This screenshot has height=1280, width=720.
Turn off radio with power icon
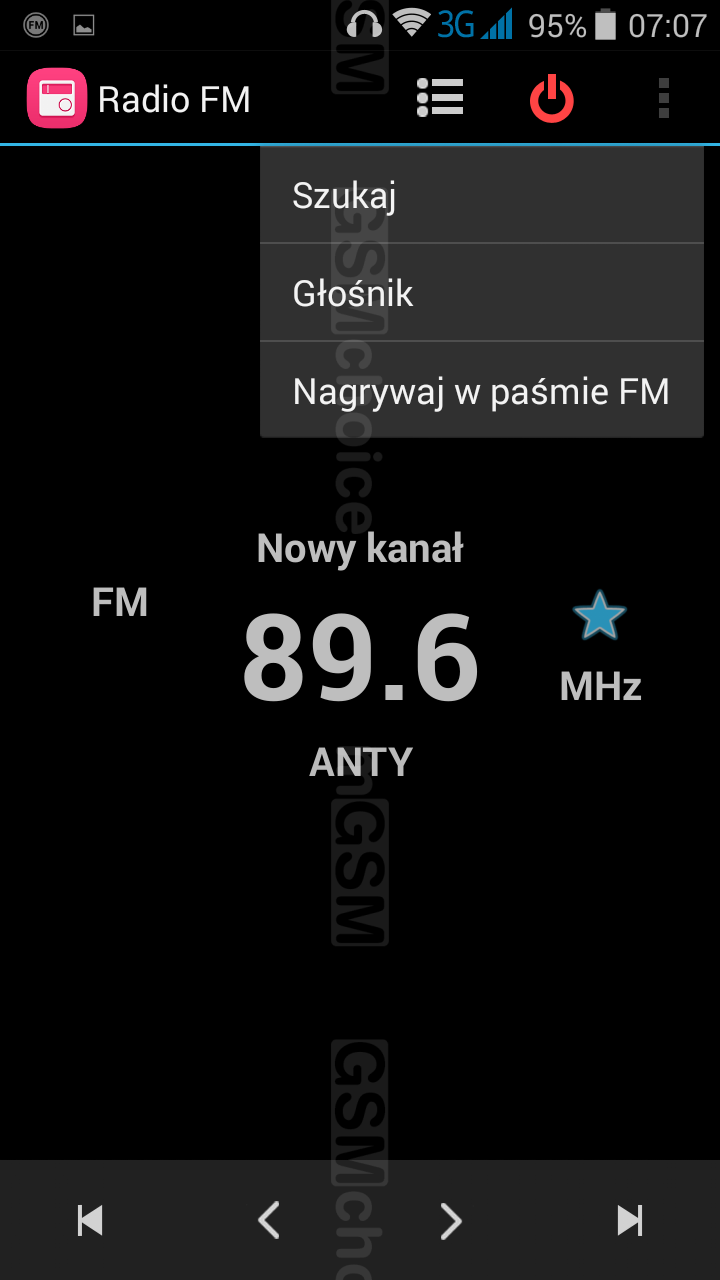pos(552,99)
